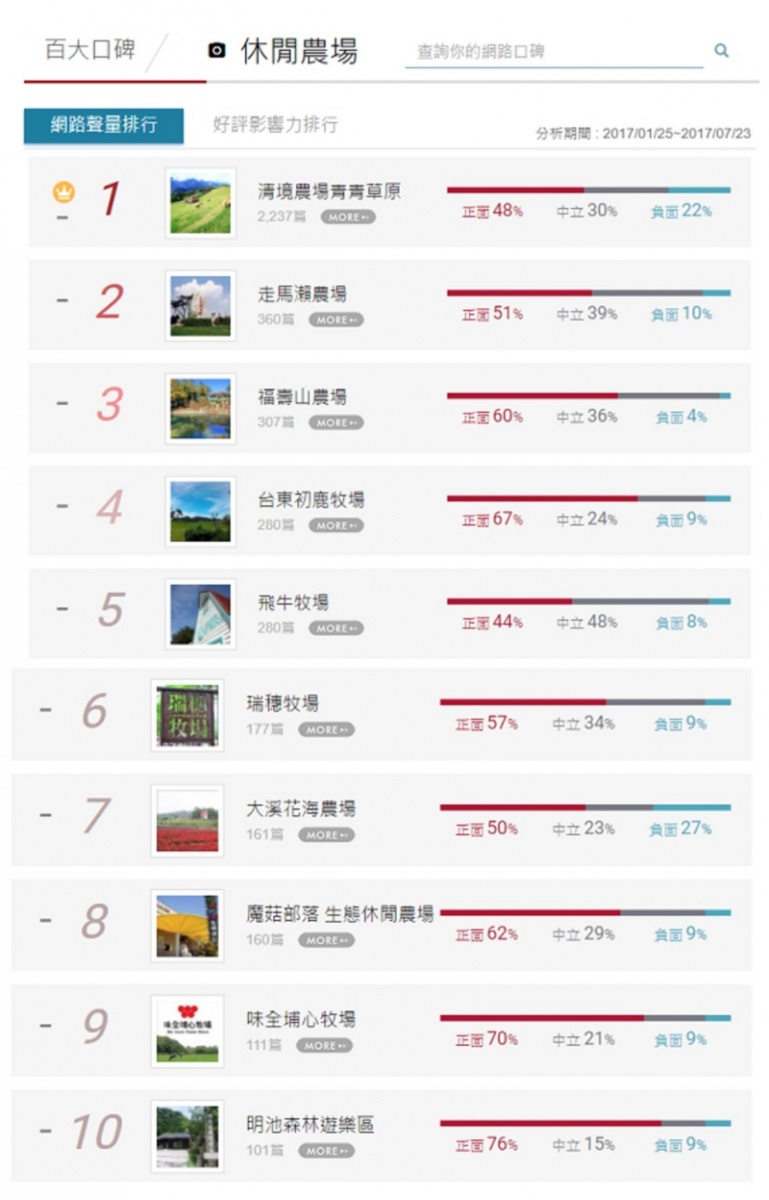This screenshot has height=1200, width=769.
Task: Open the 百大口碑 section link
Action: pos(90,49)
